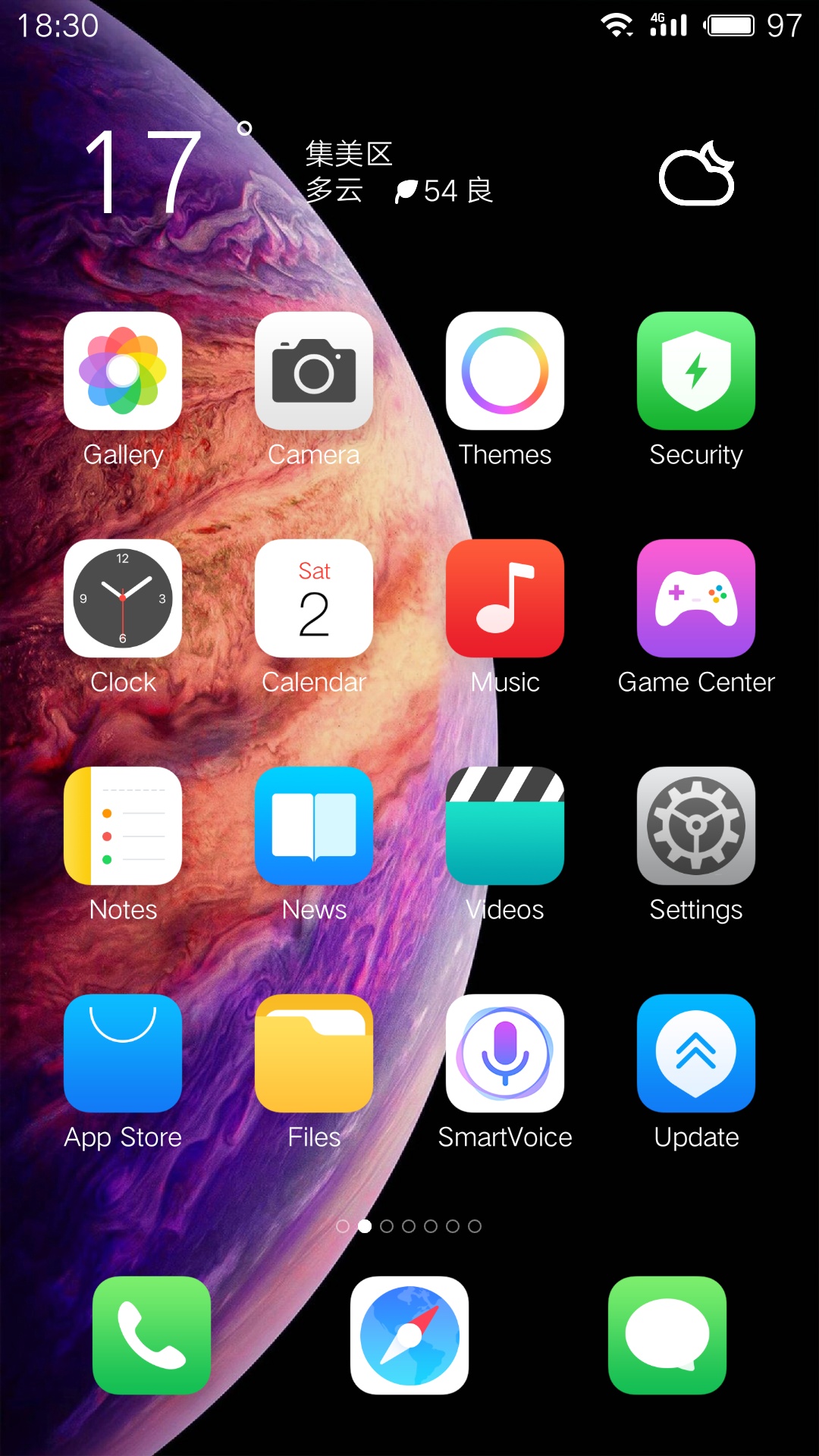Launch the Music app
The height and width of the screenshot is (1456, 819).
coord(505,598)
